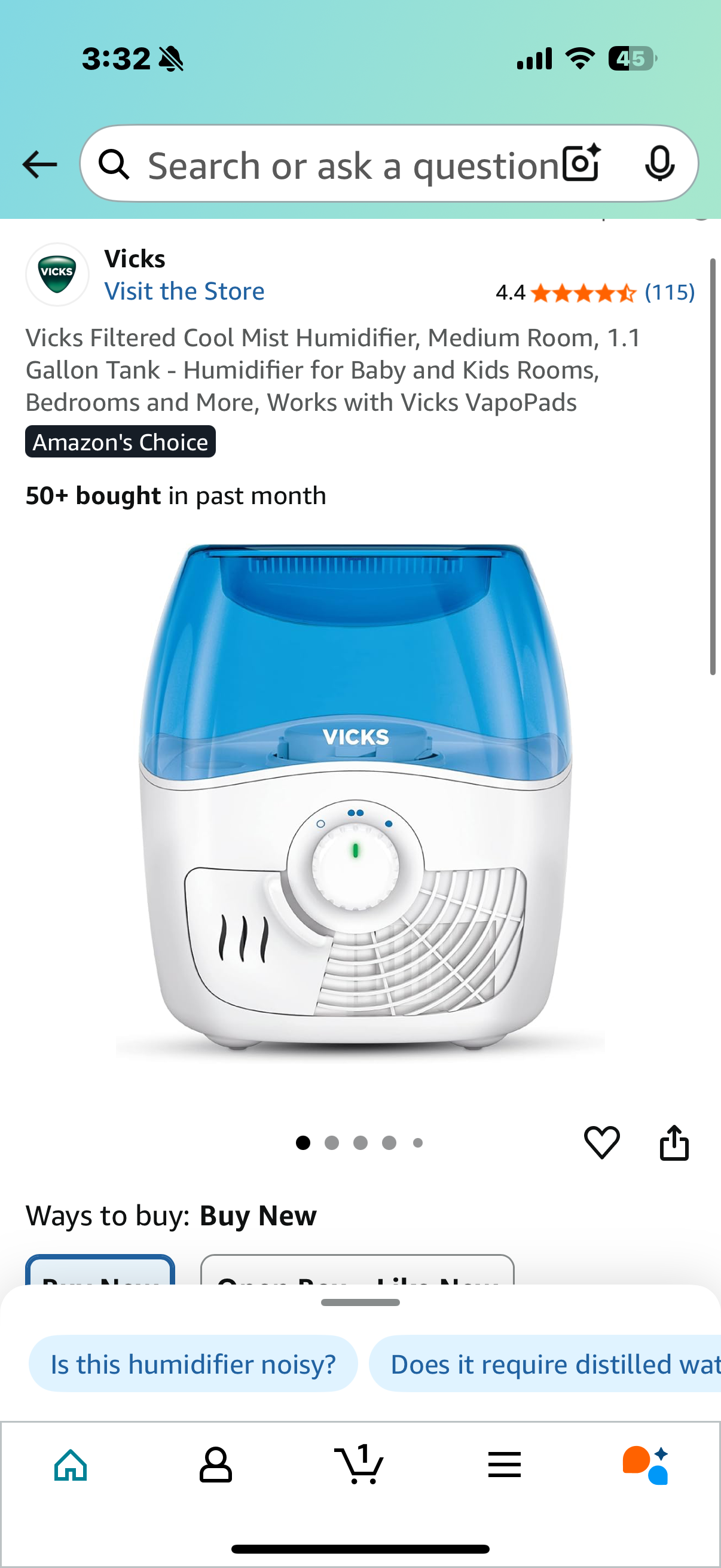This screenshot has width=721, height=1568.
Task: Ask 'Does it require distilled water' suggestion
Action: (x=548, y=1364)
